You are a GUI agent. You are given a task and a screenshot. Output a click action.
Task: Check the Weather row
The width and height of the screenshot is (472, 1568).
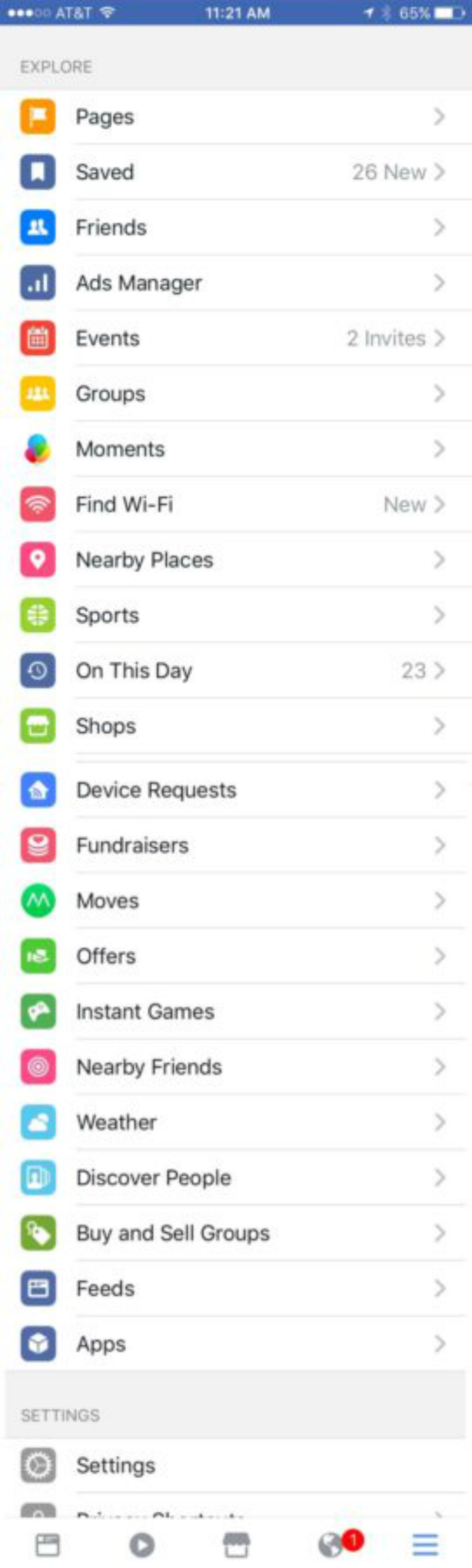pos(236,1122)
